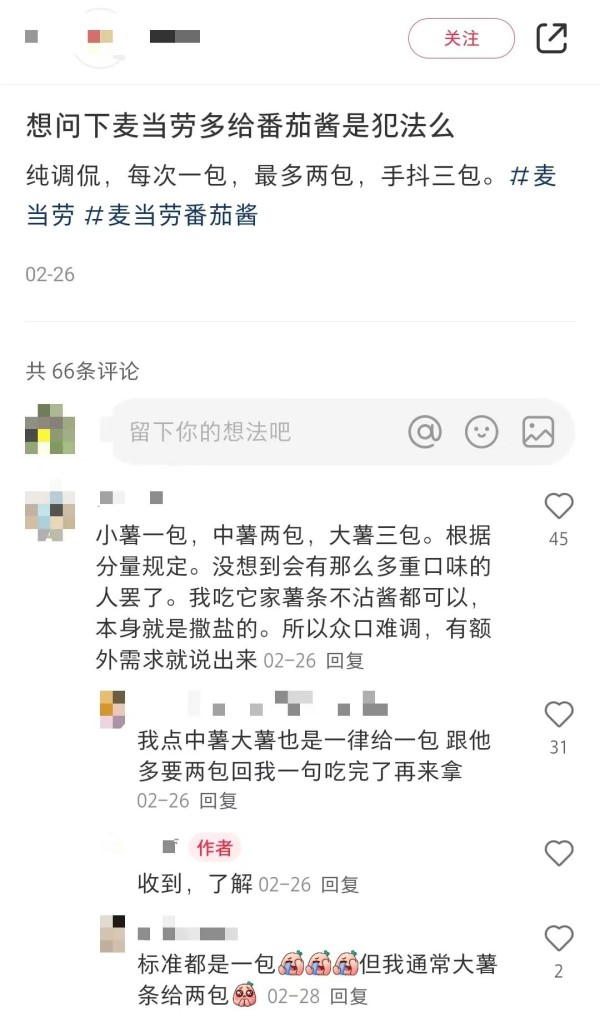The height and width of the screenshot is (1022, 600).
Task: Reply to the 标准都是一包 comment
Action: (x=349, y=996)
